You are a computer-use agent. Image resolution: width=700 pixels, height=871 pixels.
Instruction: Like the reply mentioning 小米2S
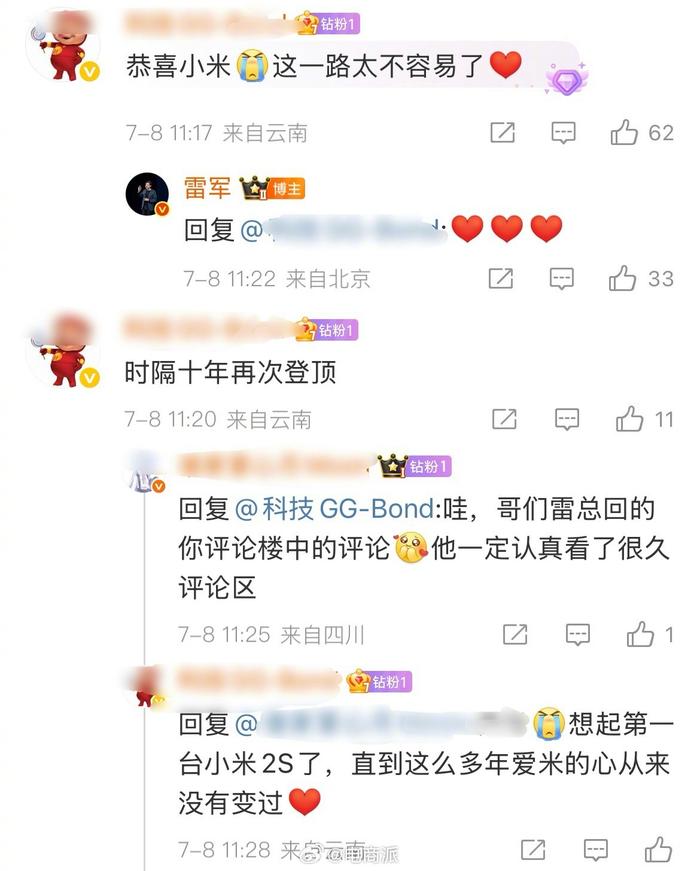pos(657,850)
